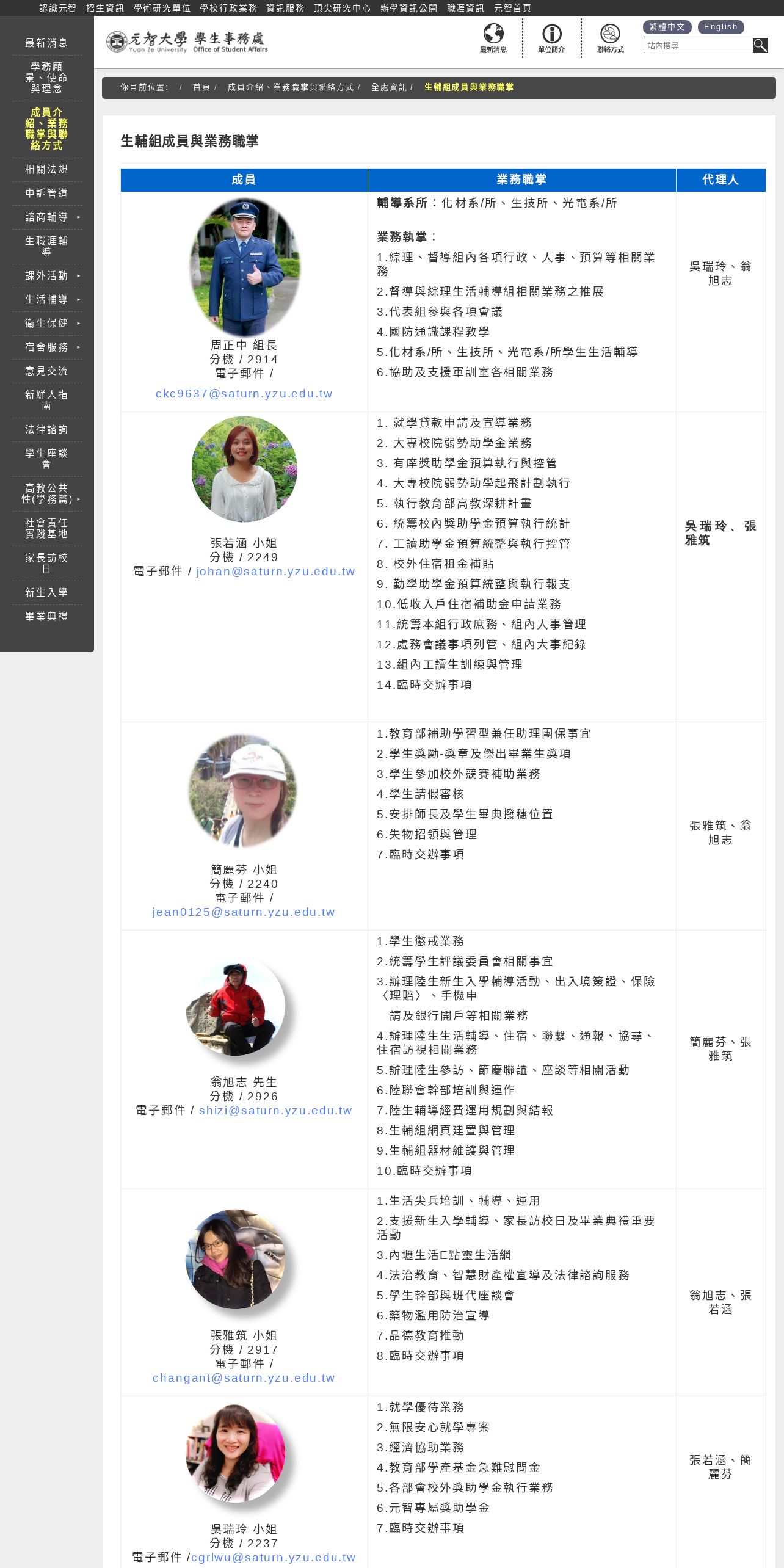
Task: Open 全處資訊 in the breadcrumb
Action: coord(389,87)
